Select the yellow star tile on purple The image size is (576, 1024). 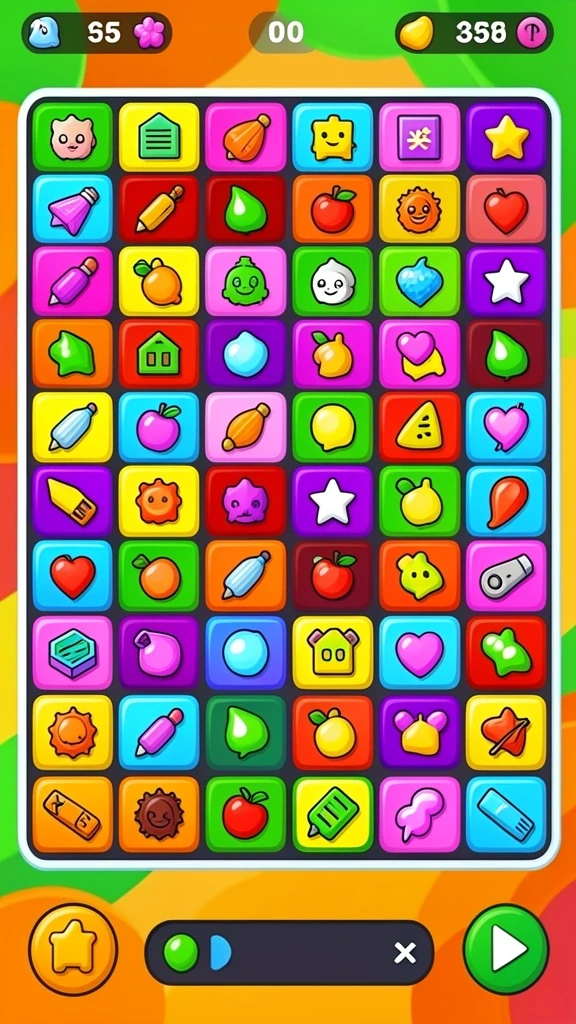pyautogui.click(x=506, y=137)
